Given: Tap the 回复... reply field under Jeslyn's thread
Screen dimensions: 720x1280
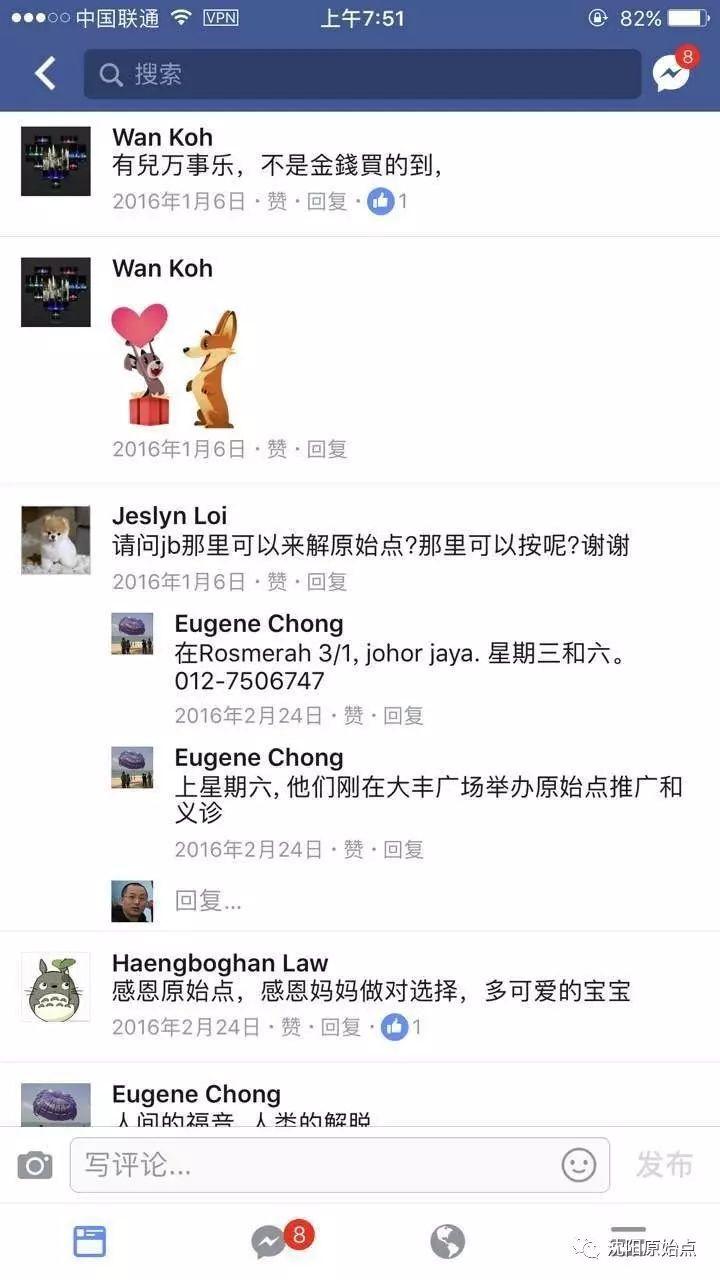Looking at the screenshot, I should coord(209,901).
